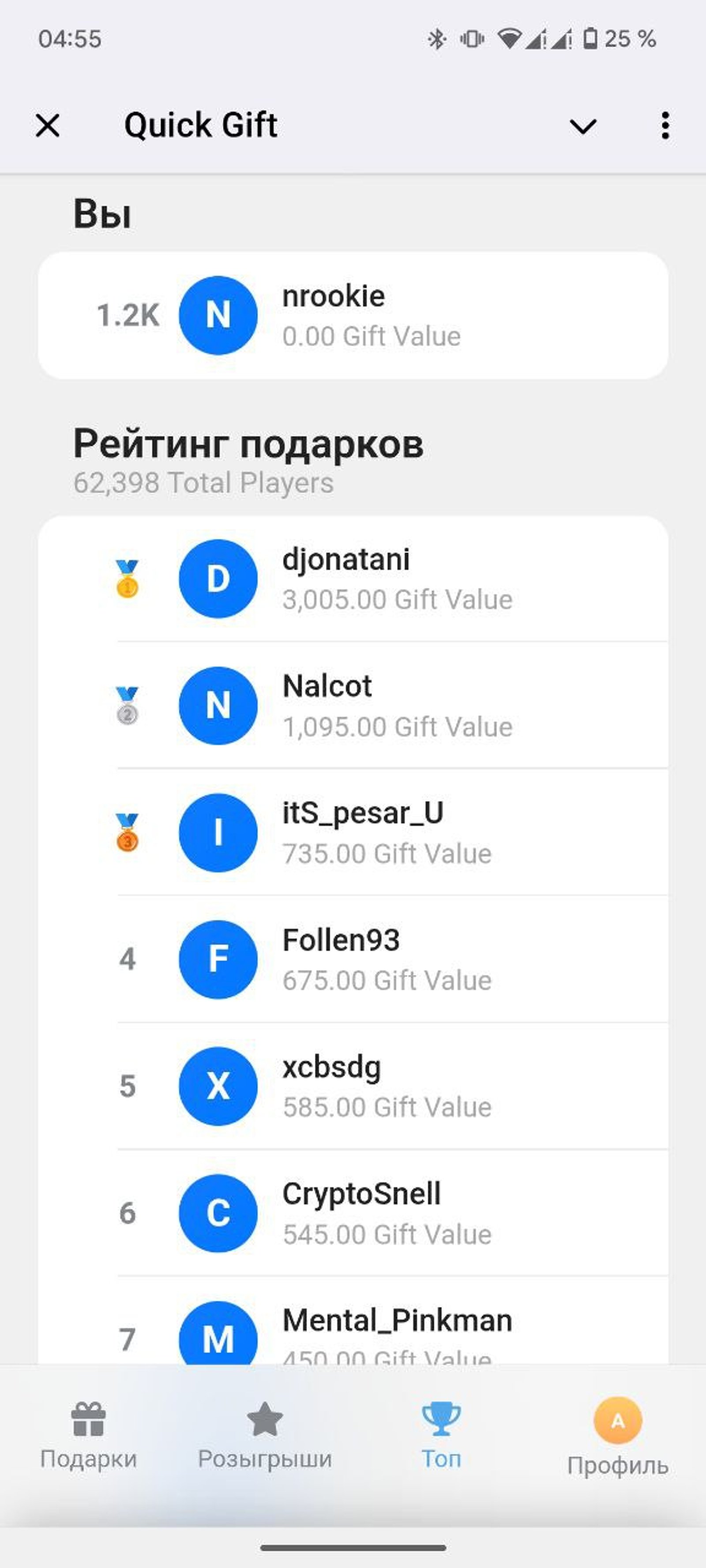Screen dimensions: 706x1568
Task: Collapse the mini app using the chevron
Action: [x=582, y=125]
